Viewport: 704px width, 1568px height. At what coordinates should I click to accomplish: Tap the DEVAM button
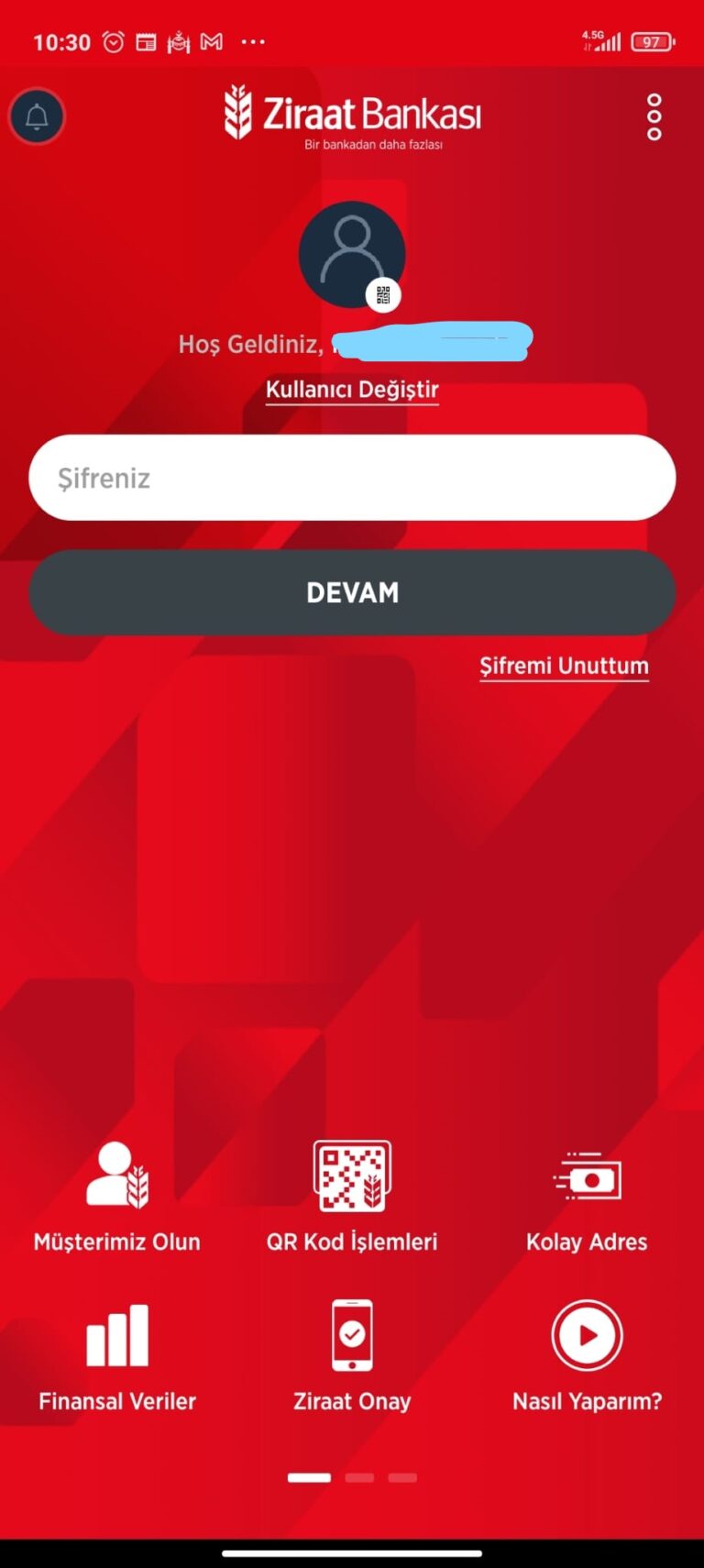click(x=352, y=592)
